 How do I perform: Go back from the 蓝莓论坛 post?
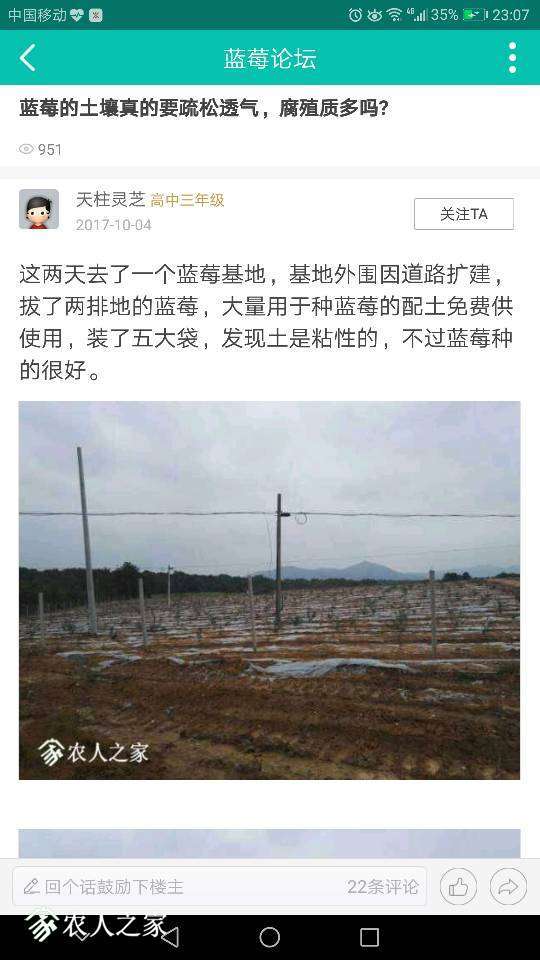point(28,58)
